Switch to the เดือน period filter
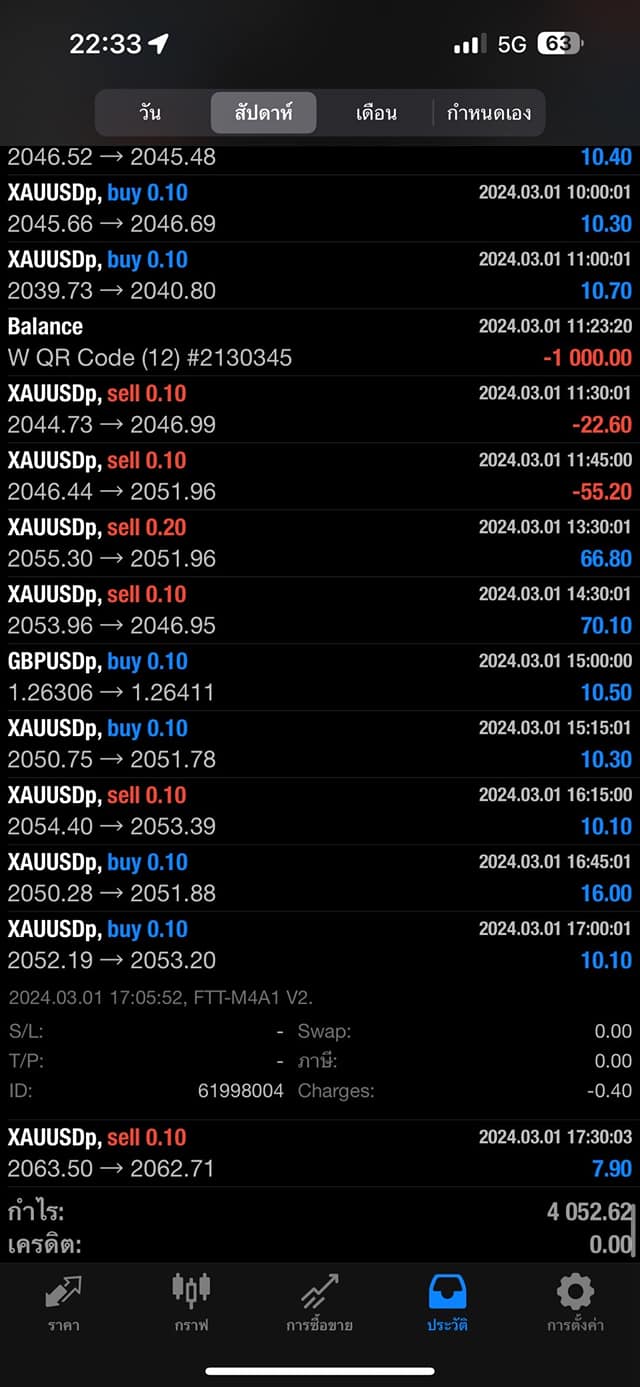The width and height of the screenshot is (640, 1387). (x=376, y=113)
